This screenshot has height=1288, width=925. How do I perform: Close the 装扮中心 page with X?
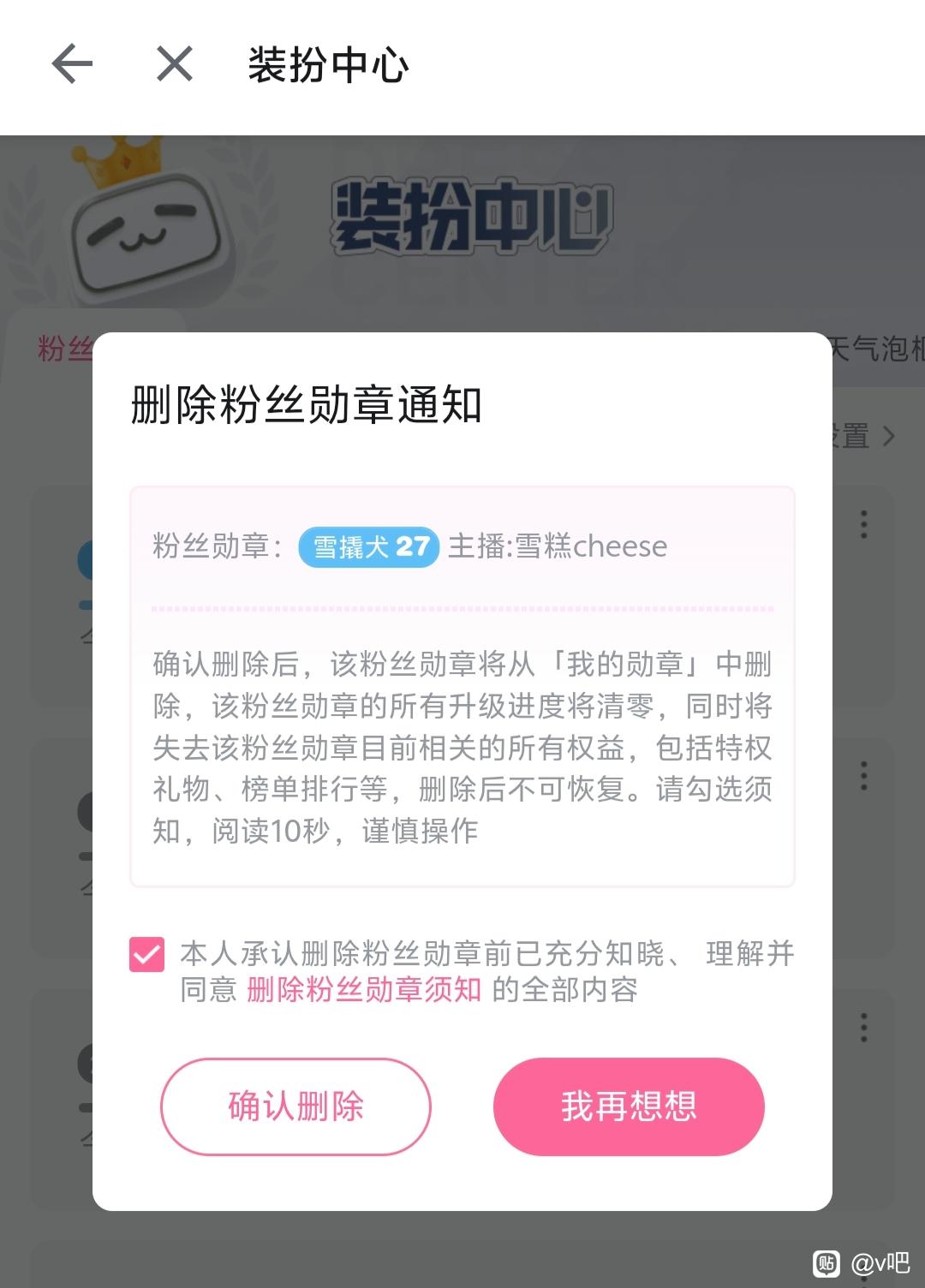tap(175, 64)
